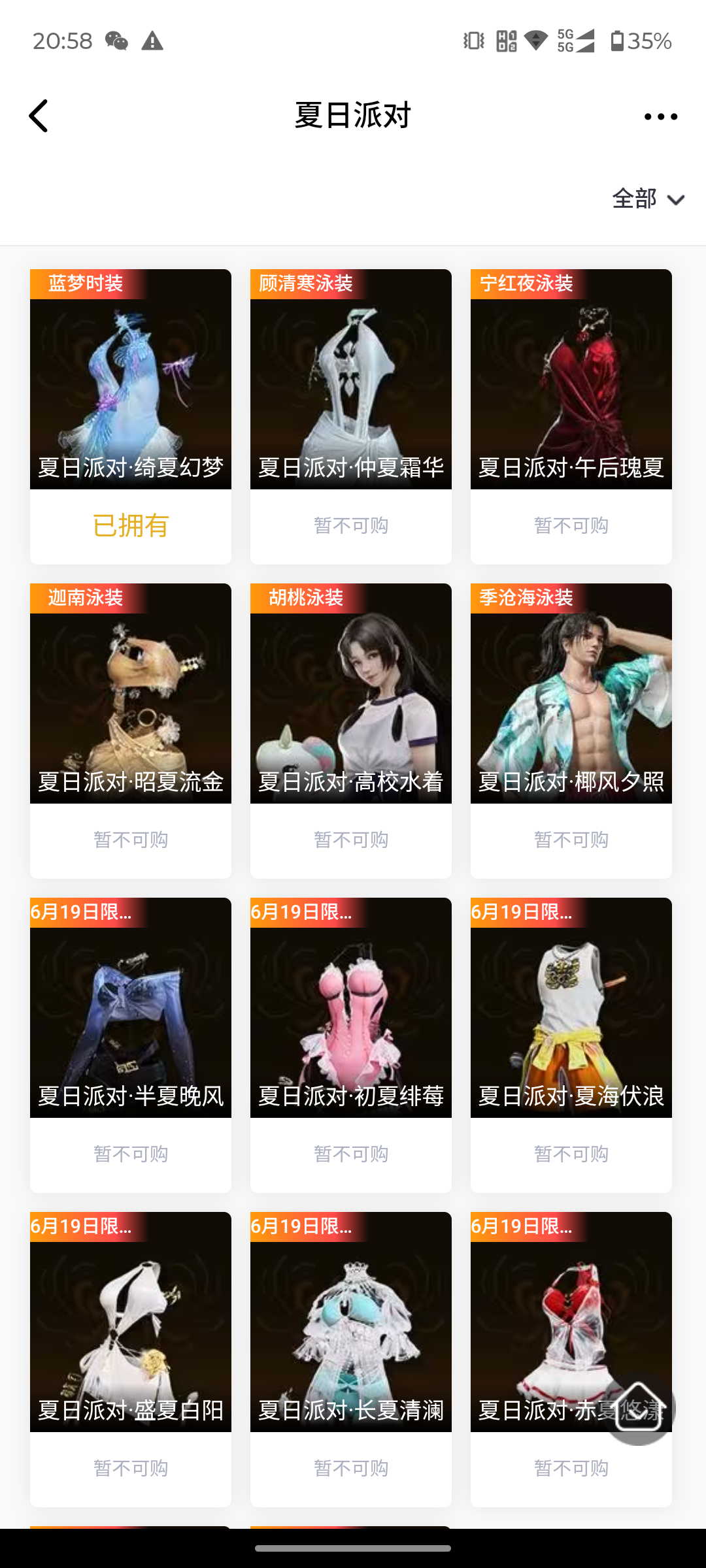Image resolution: width=706 pixels, height=1568 pixels.
Task: View 夏日派对·椰风夕照 outfit
Action: pos(571,693)
